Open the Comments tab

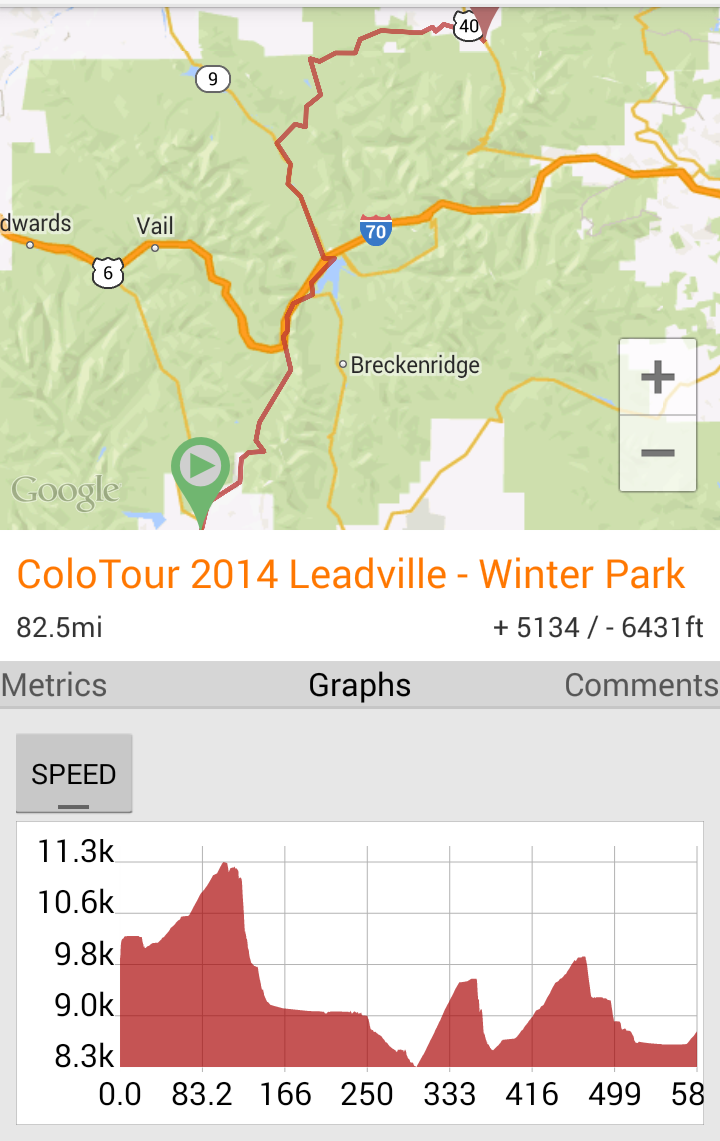pos(641,685)
